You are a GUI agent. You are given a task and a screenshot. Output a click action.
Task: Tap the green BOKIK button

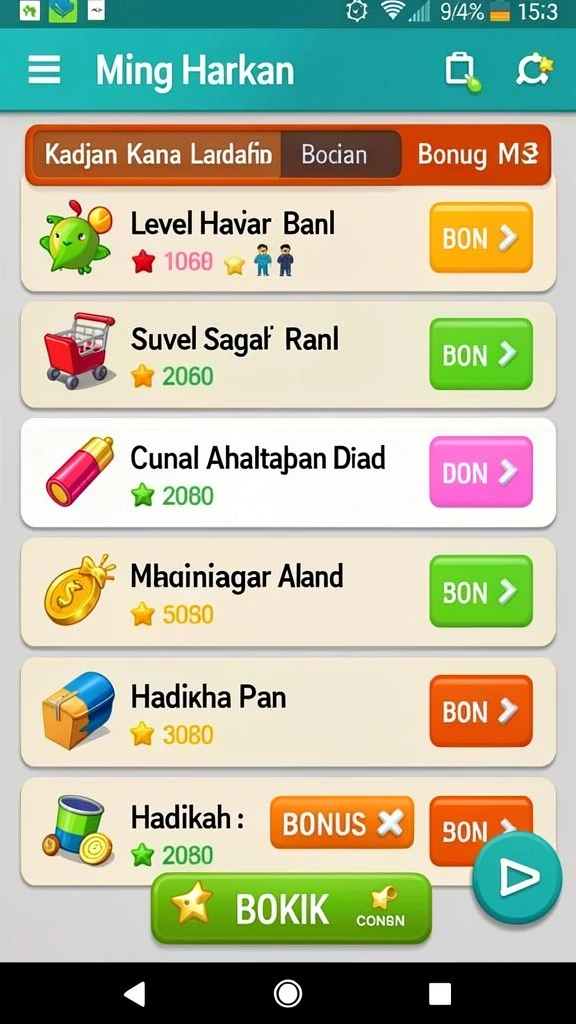pos(291,908)
